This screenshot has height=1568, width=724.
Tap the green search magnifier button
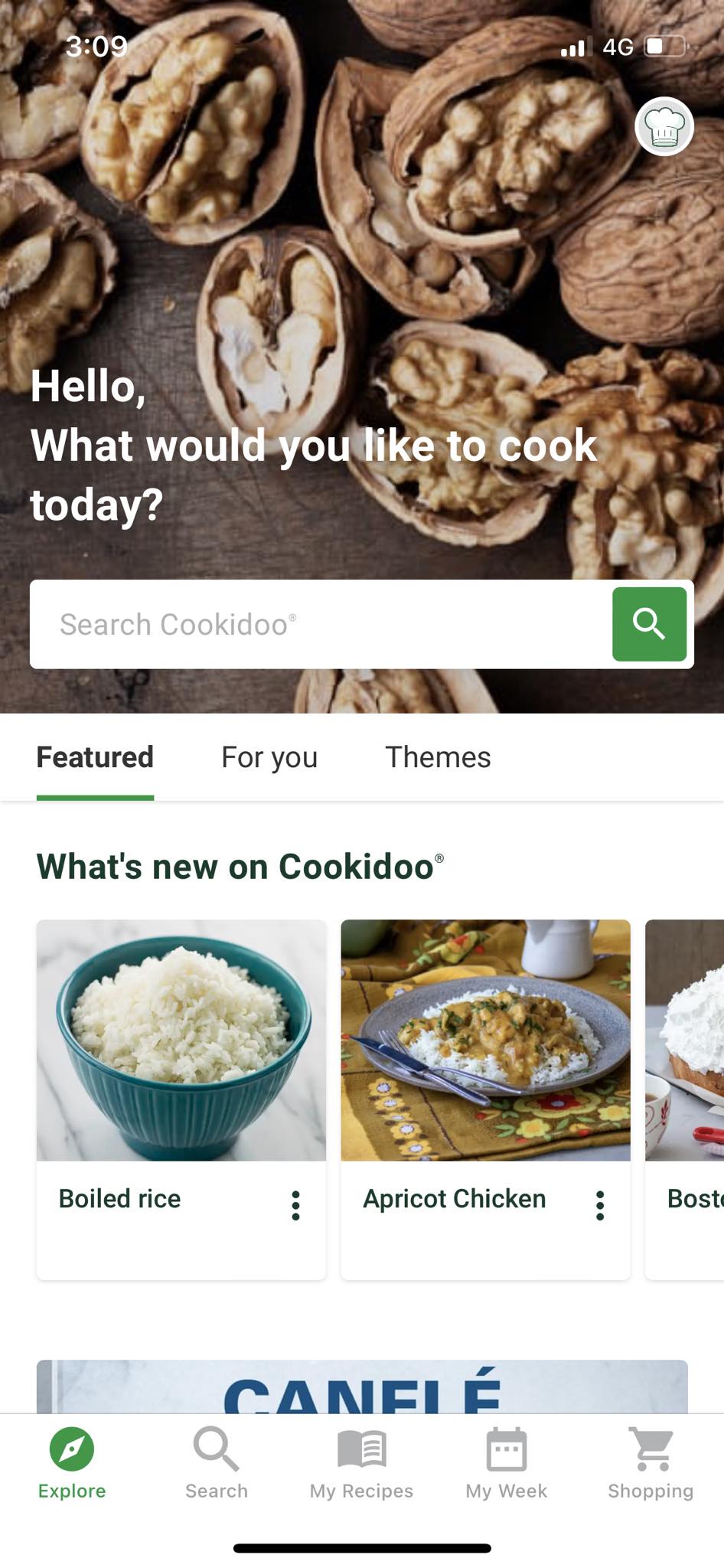pos(649,624)
